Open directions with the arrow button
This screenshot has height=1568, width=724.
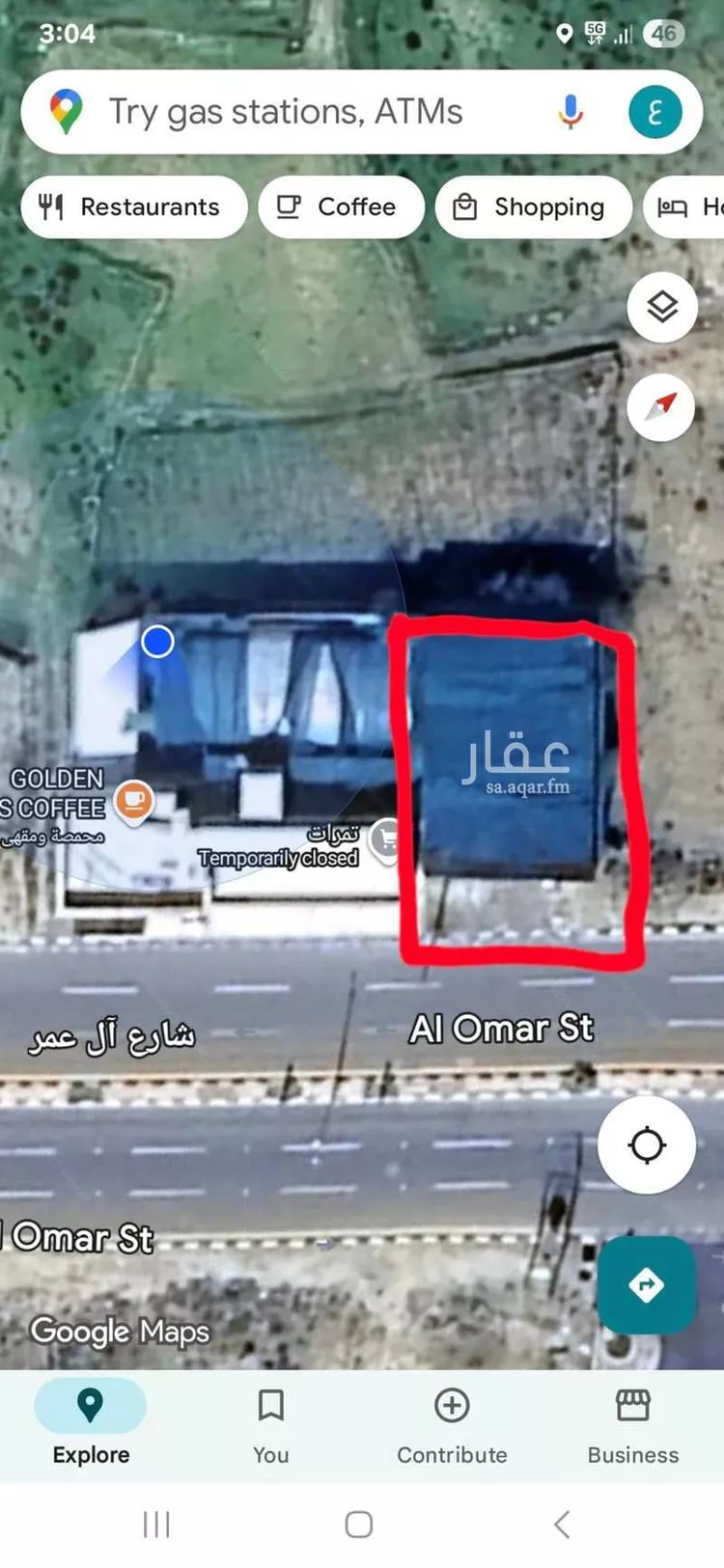647,1285
